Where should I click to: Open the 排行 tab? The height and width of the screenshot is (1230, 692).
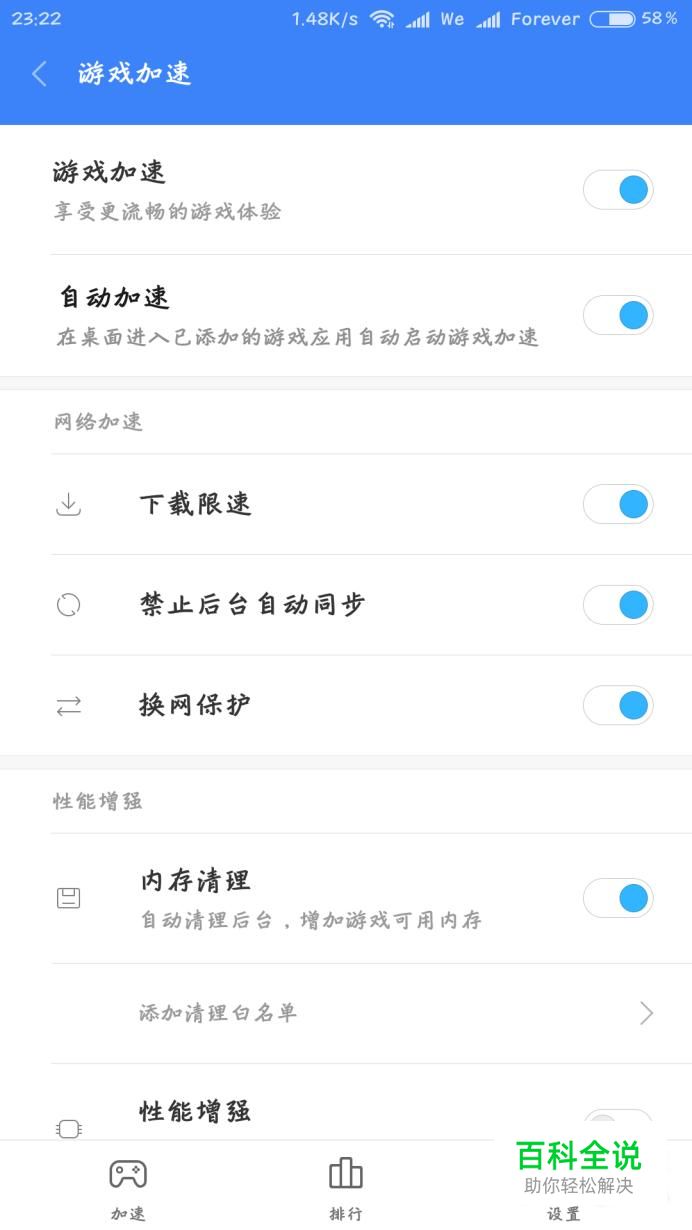click(345, 1188)
